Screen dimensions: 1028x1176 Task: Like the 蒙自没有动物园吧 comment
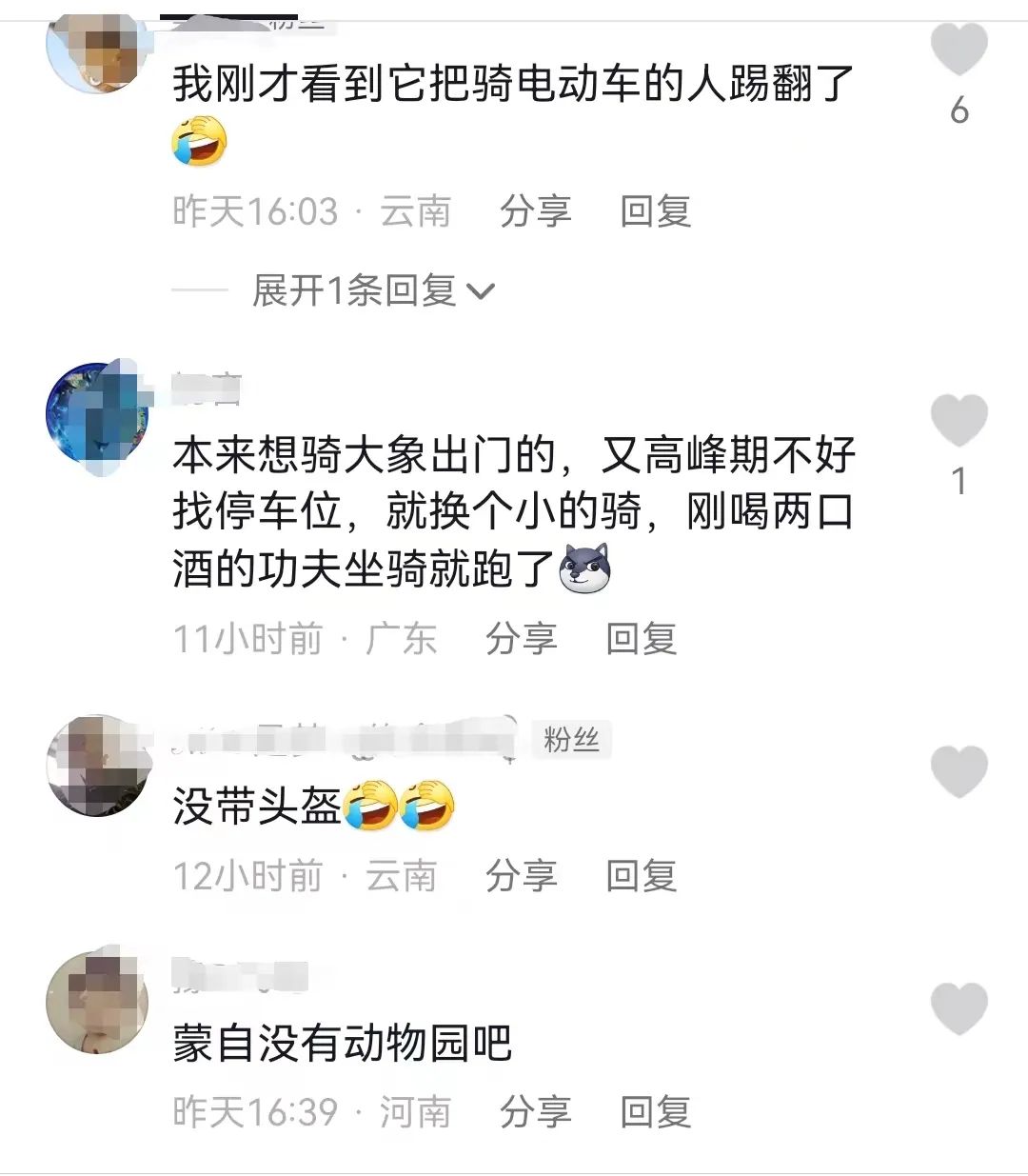tap(959, 1007)
